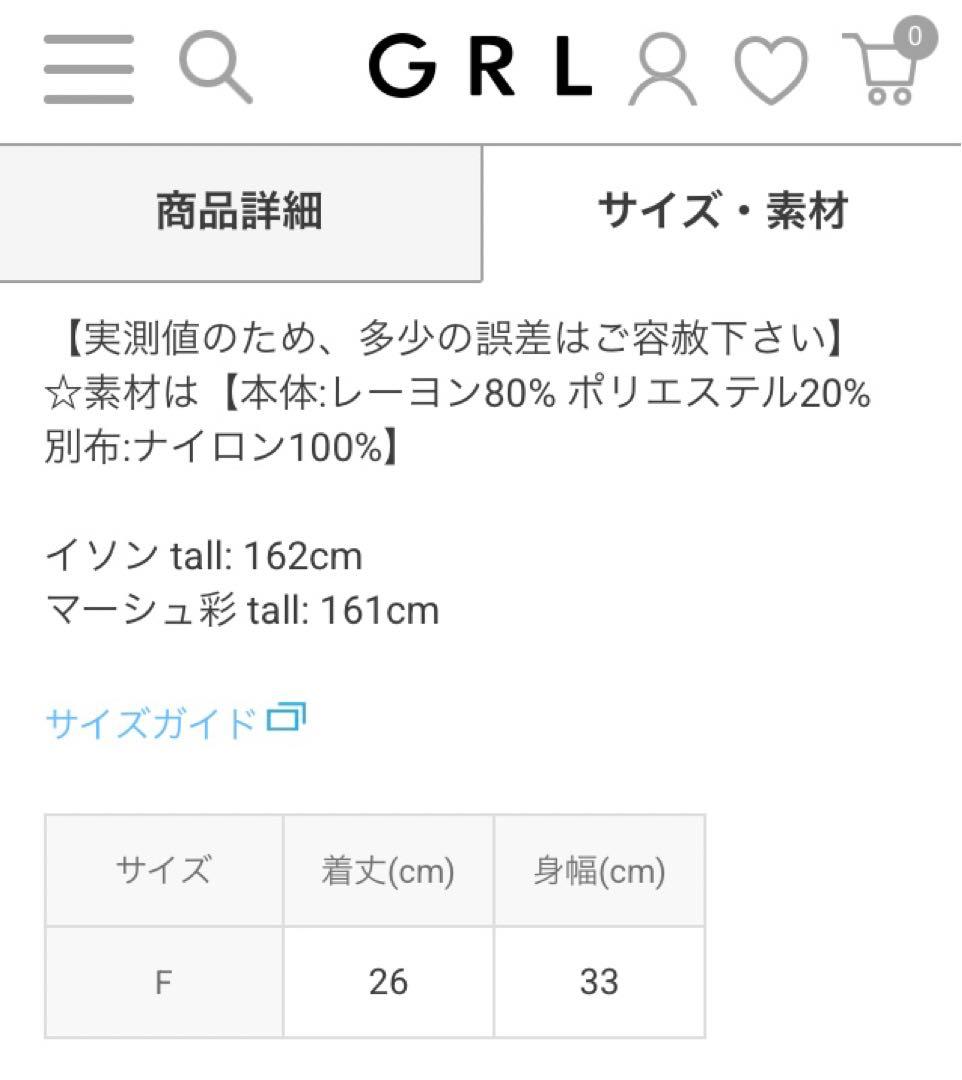Open the hamburger menu

88,70
